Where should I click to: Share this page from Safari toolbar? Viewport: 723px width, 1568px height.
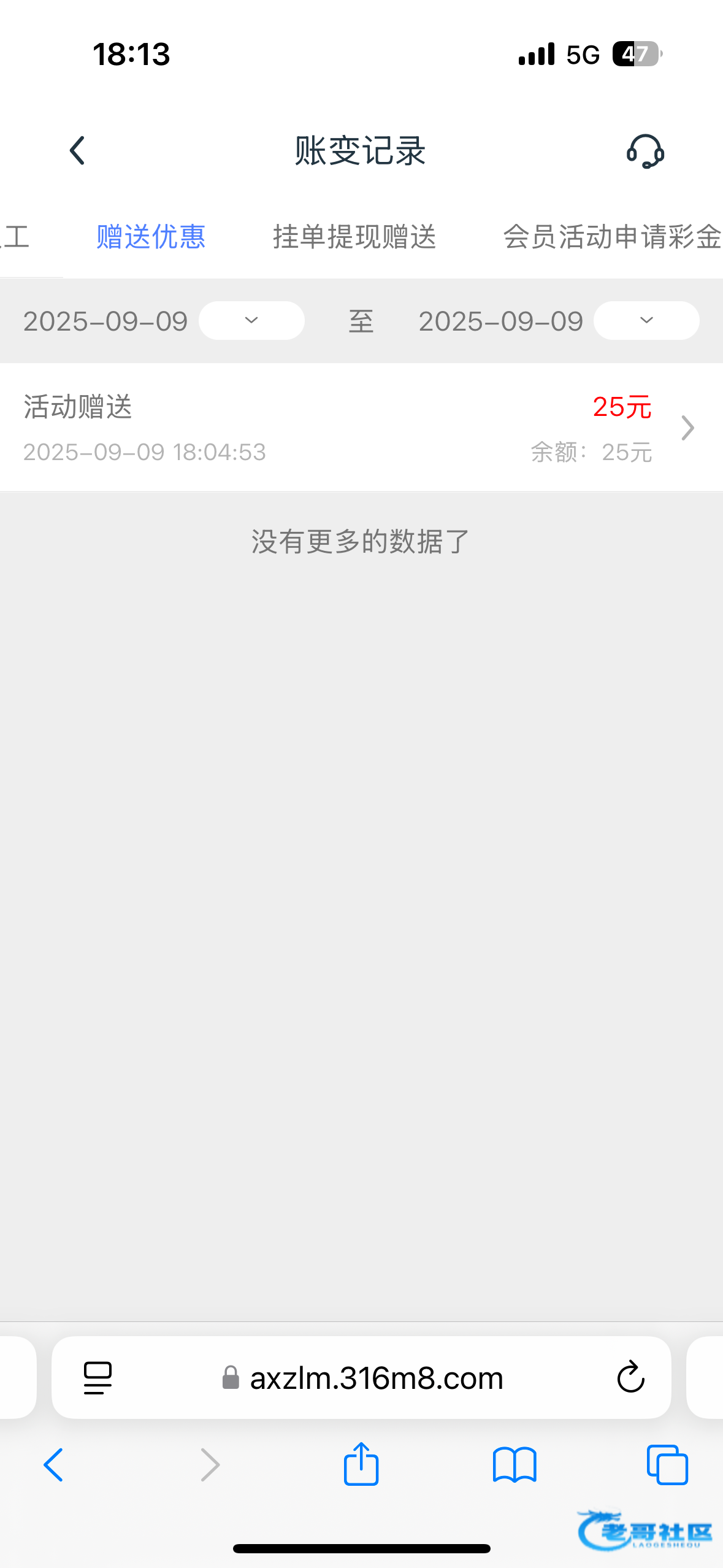point(361,1464)
